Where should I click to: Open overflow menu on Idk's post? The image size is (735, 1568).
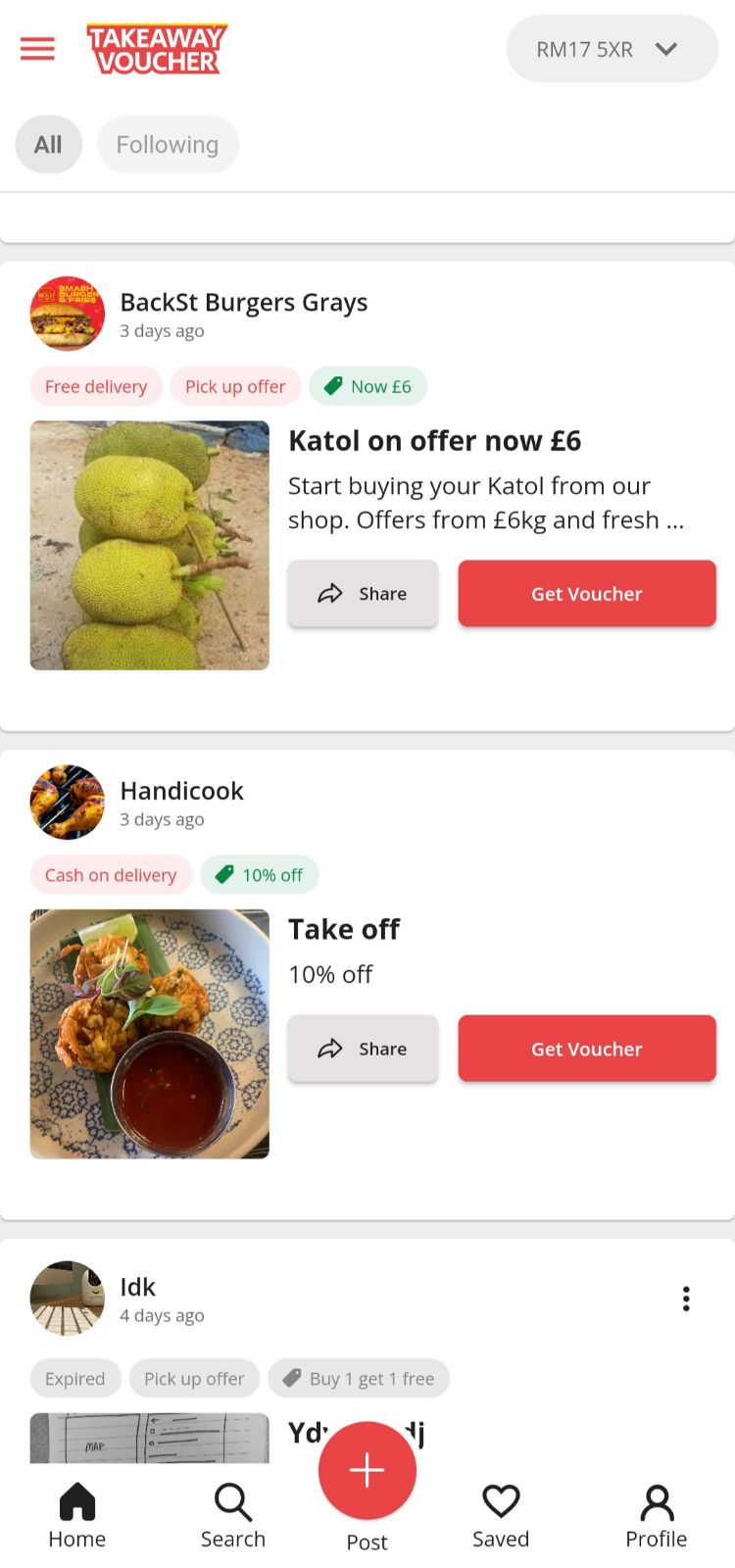(686, 1298)
